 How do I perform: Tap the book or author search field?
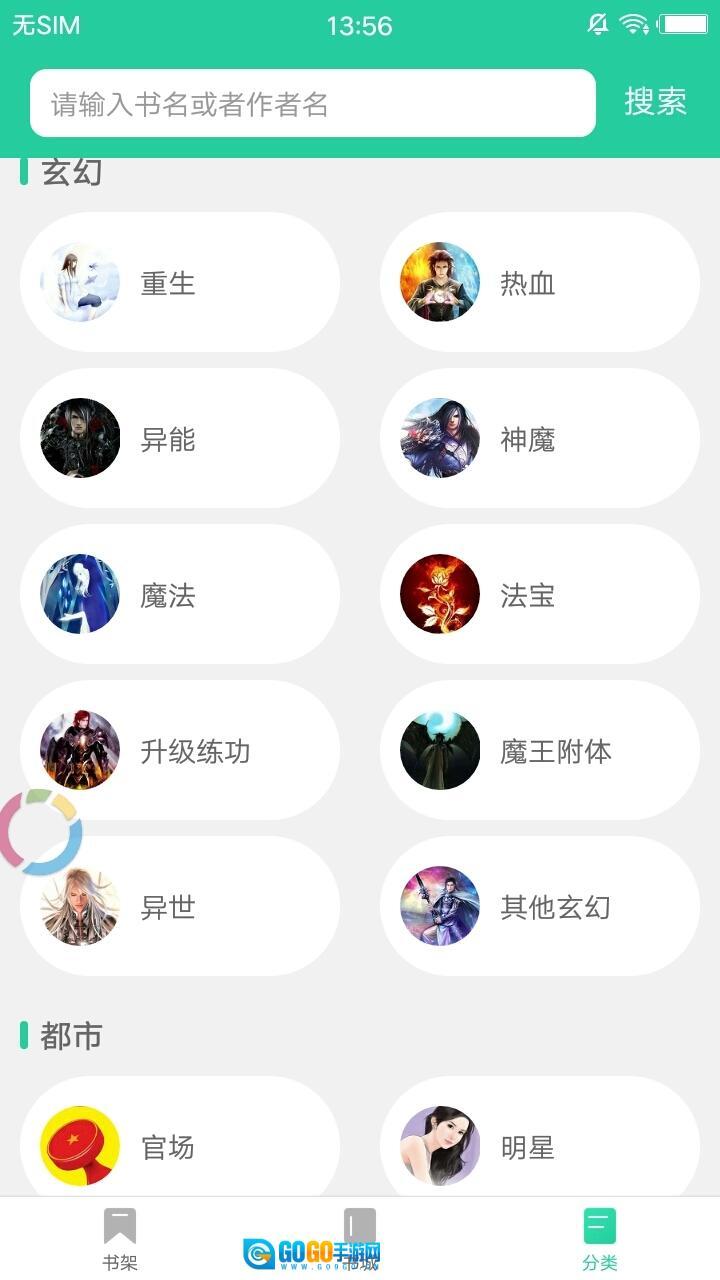[x=312, y=103]
